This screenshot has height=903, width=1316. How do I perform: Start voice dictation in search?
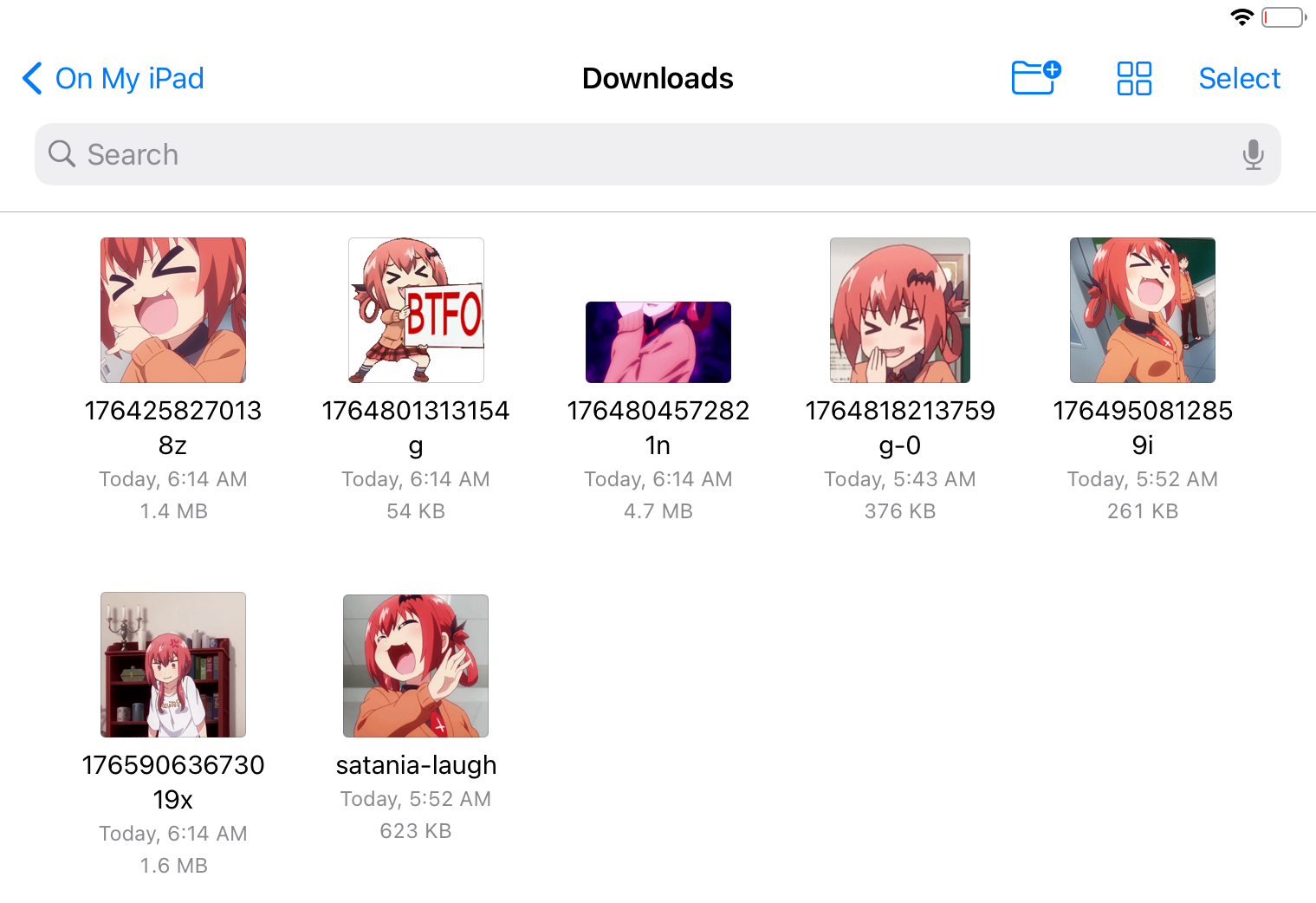[x=1253, y=154]
